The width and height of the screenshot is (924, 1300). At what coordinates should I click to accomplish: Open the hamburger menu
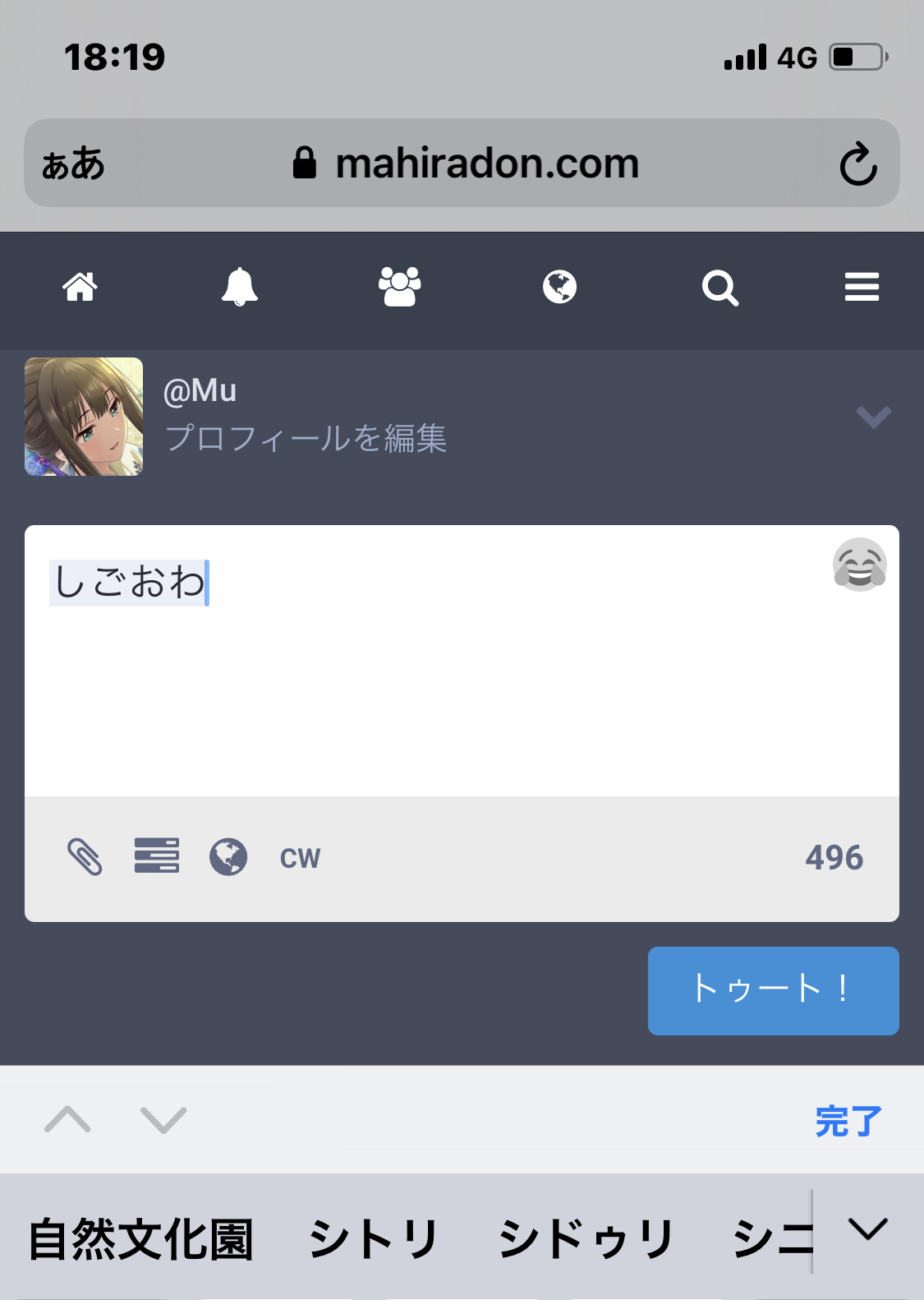click(862, 288)
